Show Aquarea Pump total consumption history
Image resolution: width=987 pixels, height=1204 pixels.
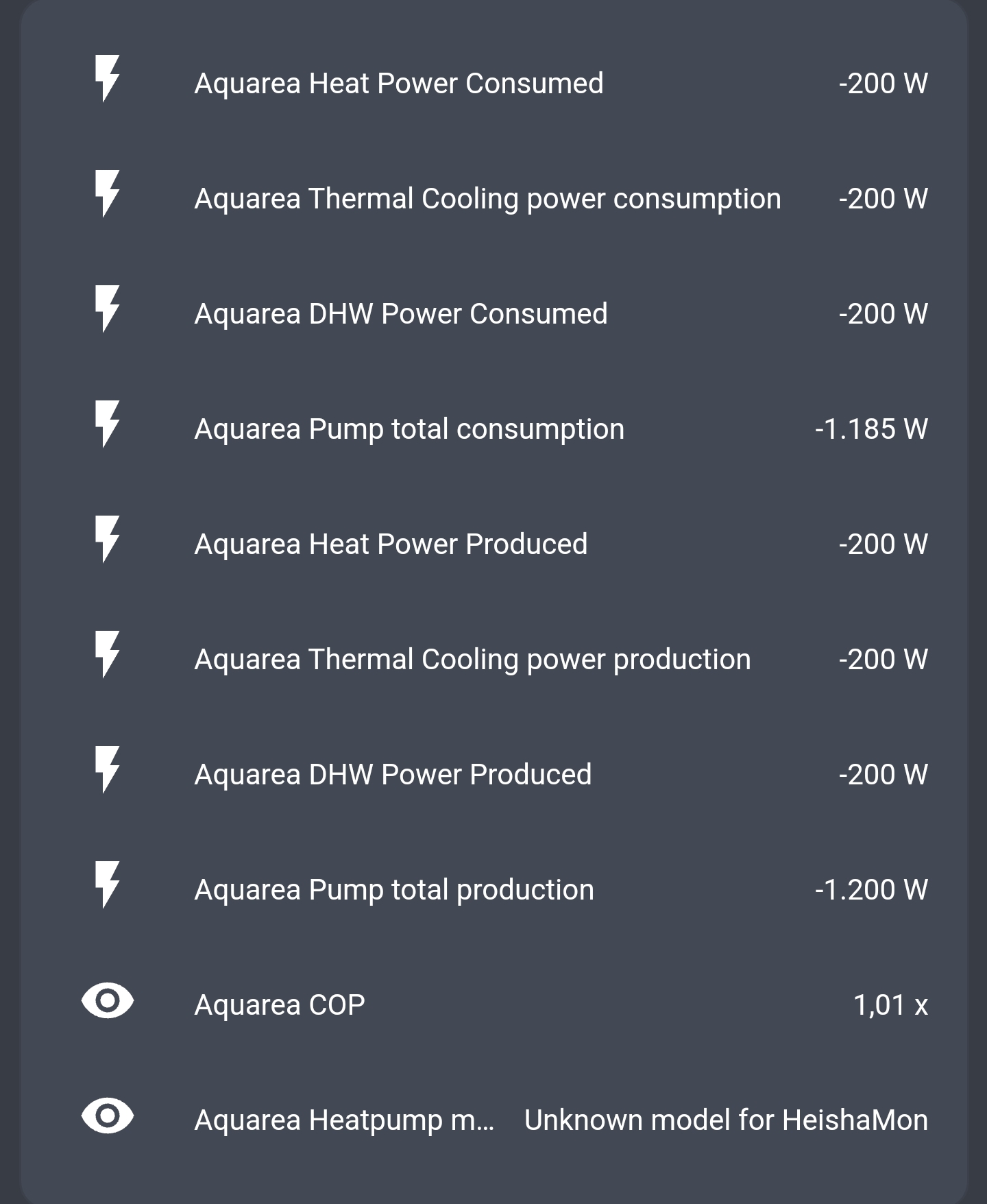(x=409, y=429)
